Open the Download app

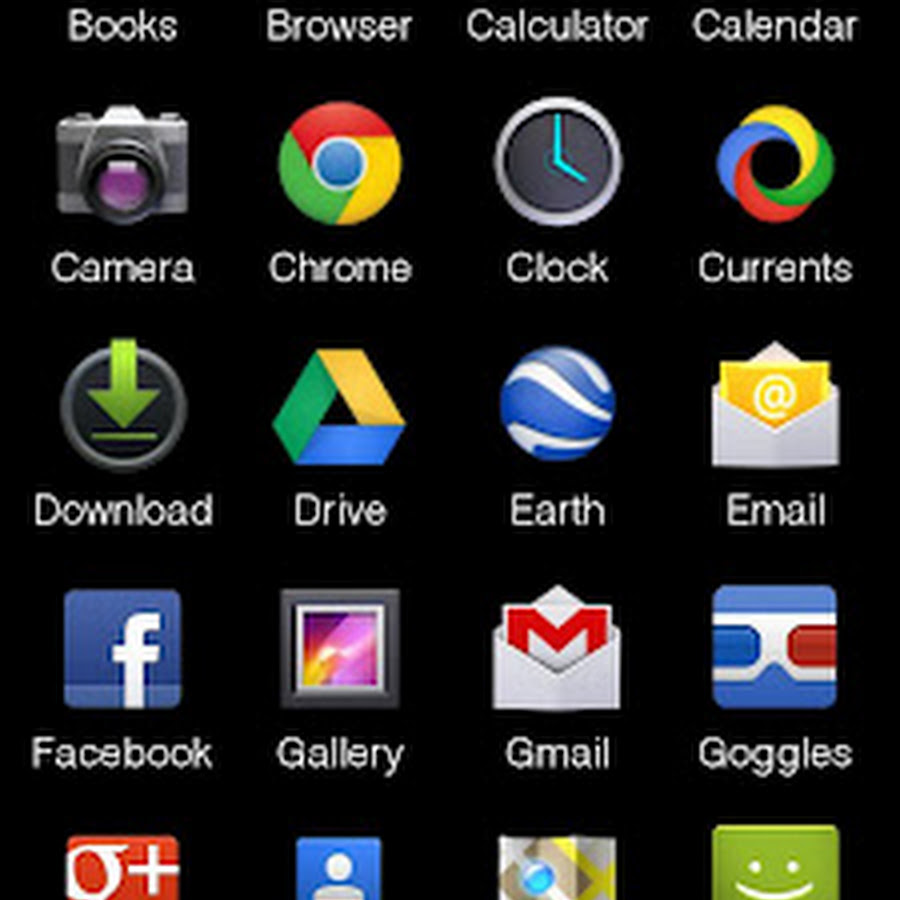click(122, 404)
